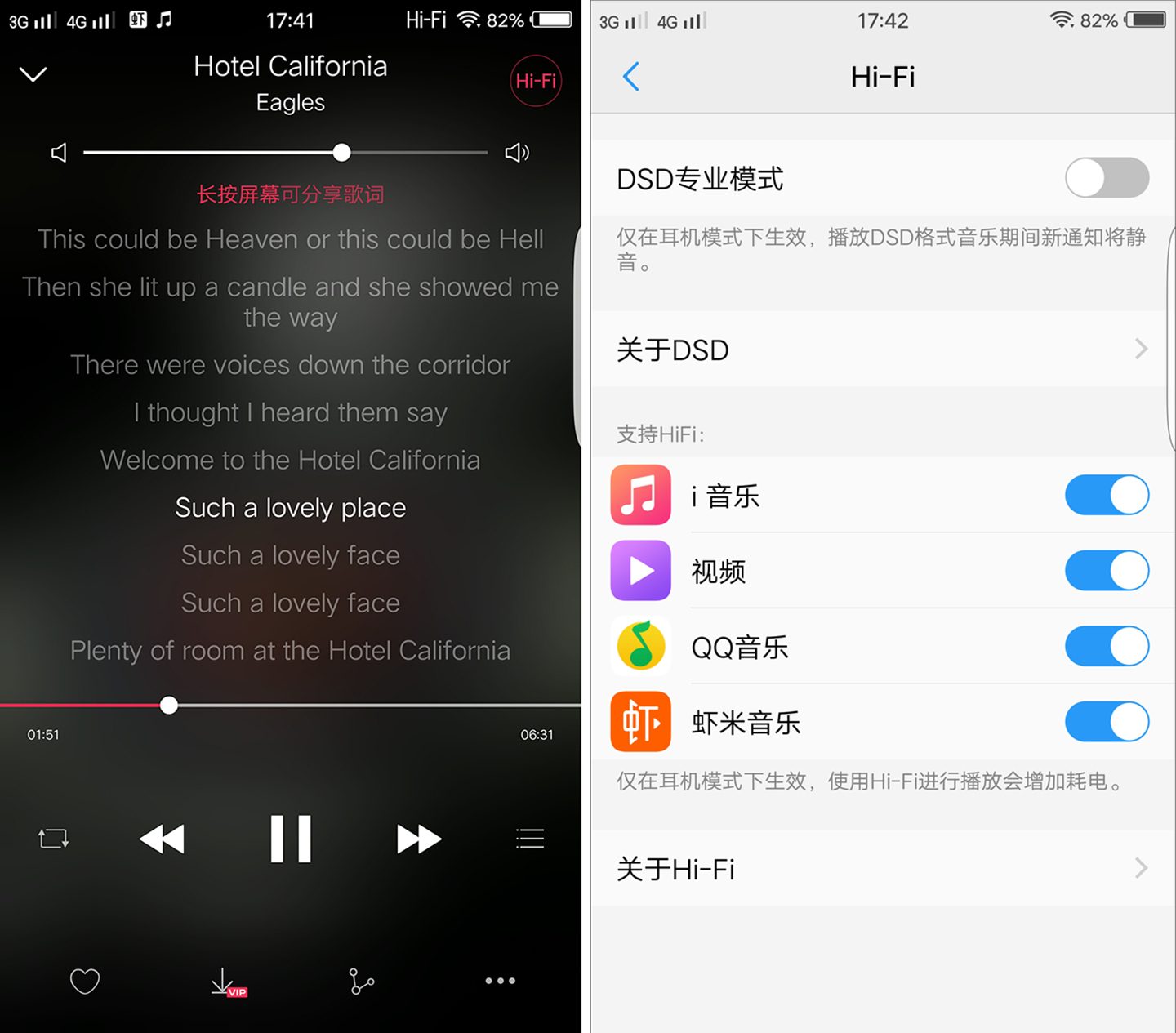Open 关于DSD row

pyautogui.click(x=882, y=350)
